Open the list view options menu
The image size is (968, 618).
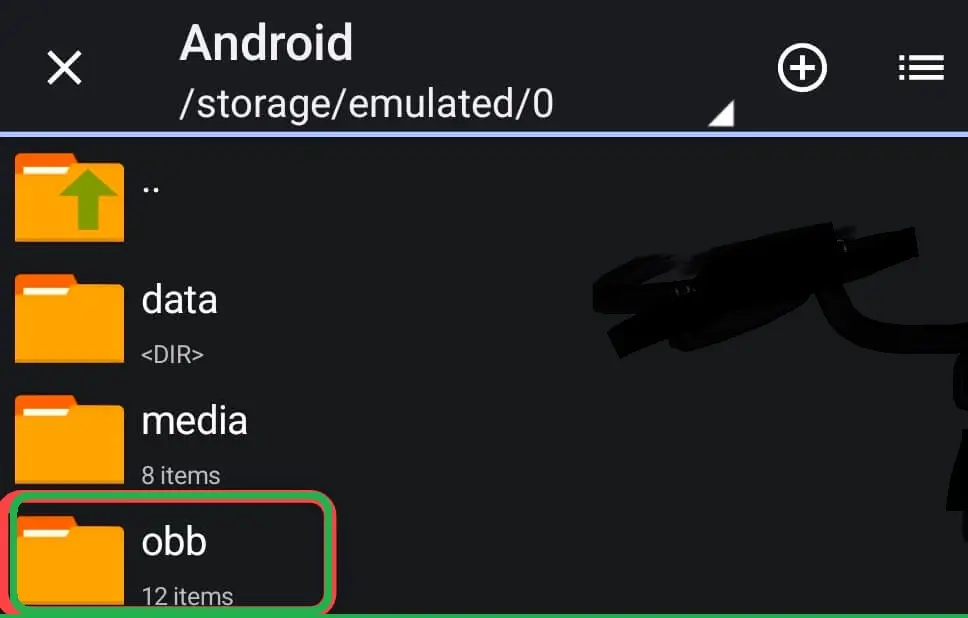tap(921, 68)
